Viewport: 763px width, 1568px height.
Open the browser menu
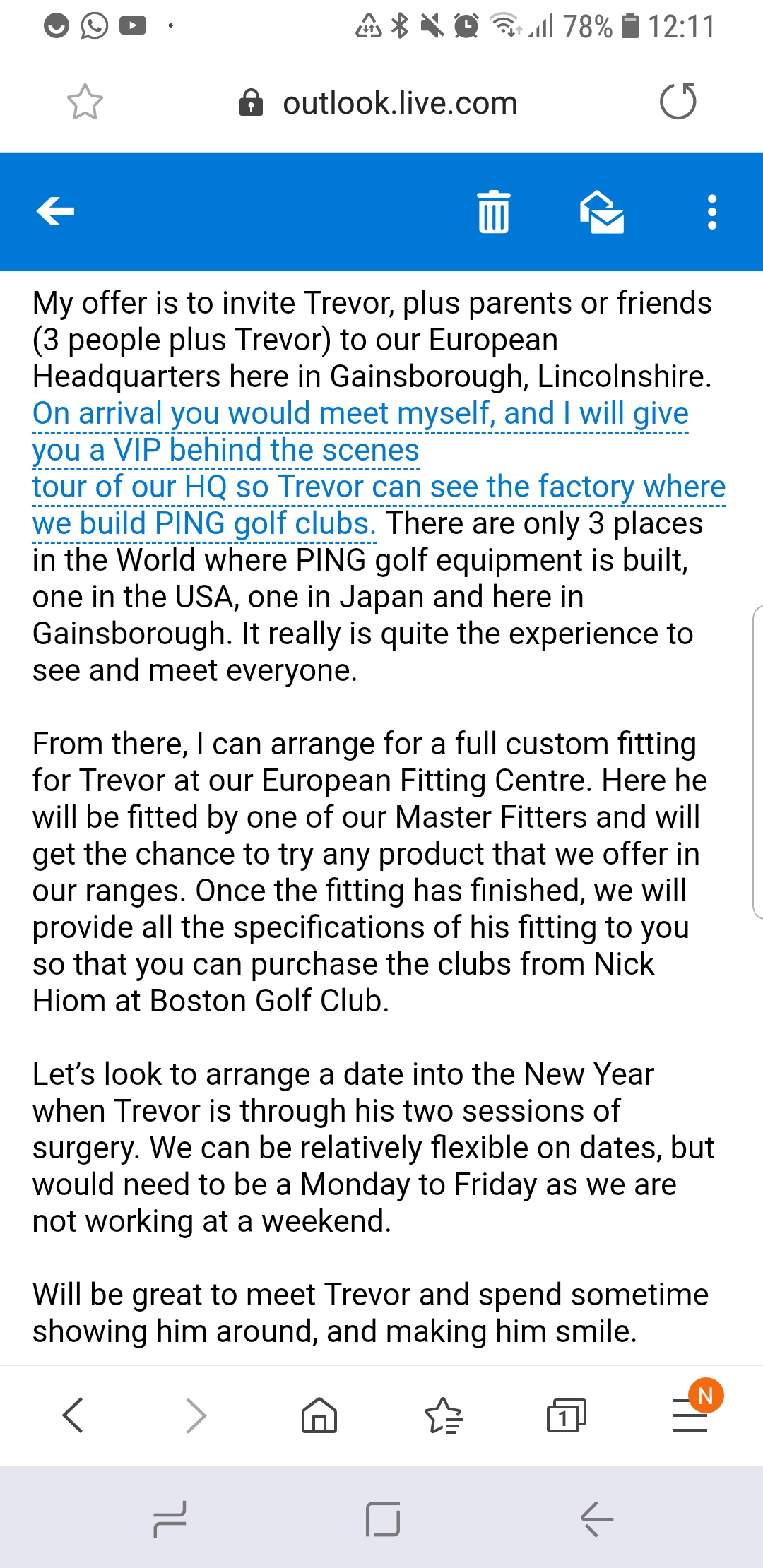point(690,1415)
